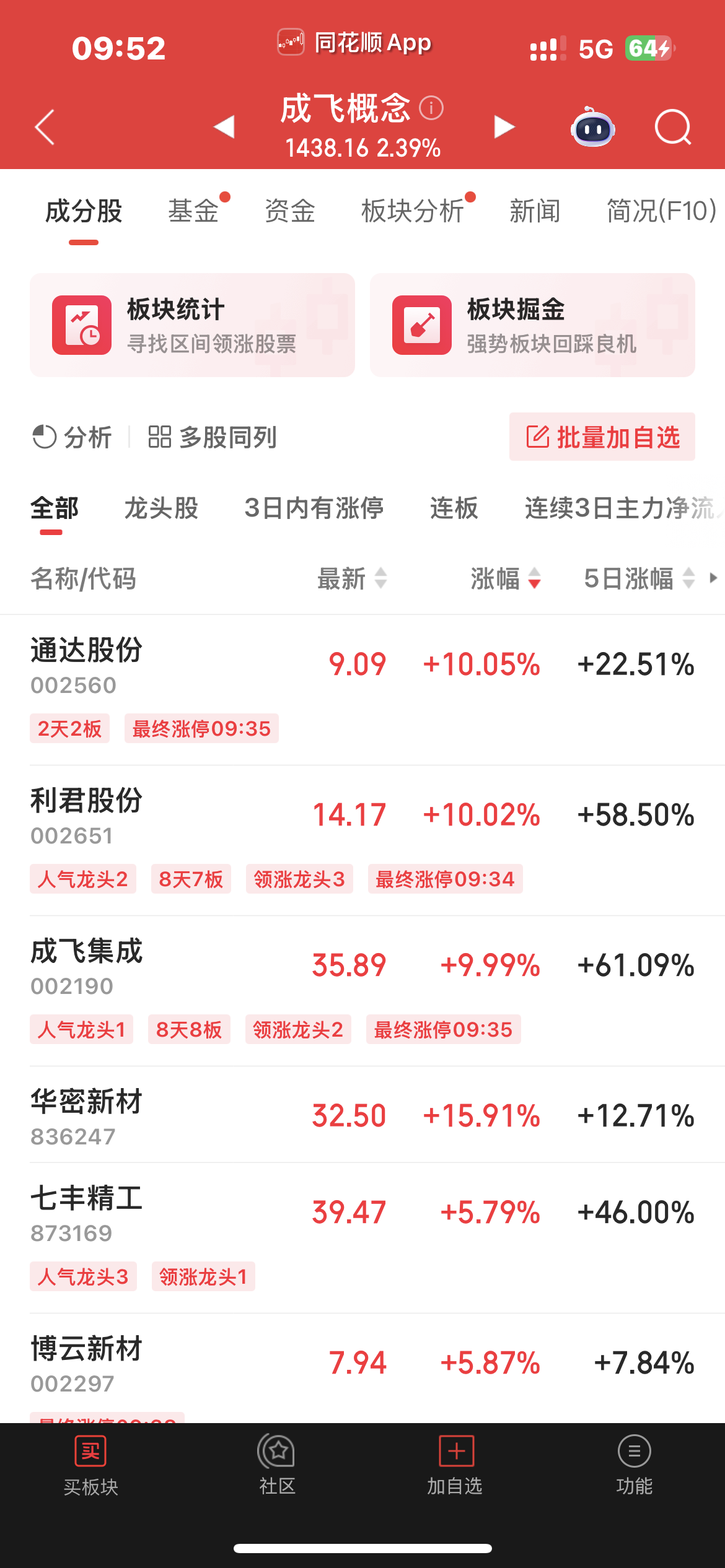The height and width of the screenshot is (1568, 725).
Task: Open 多股同列 view
Action: pos(213,437)
